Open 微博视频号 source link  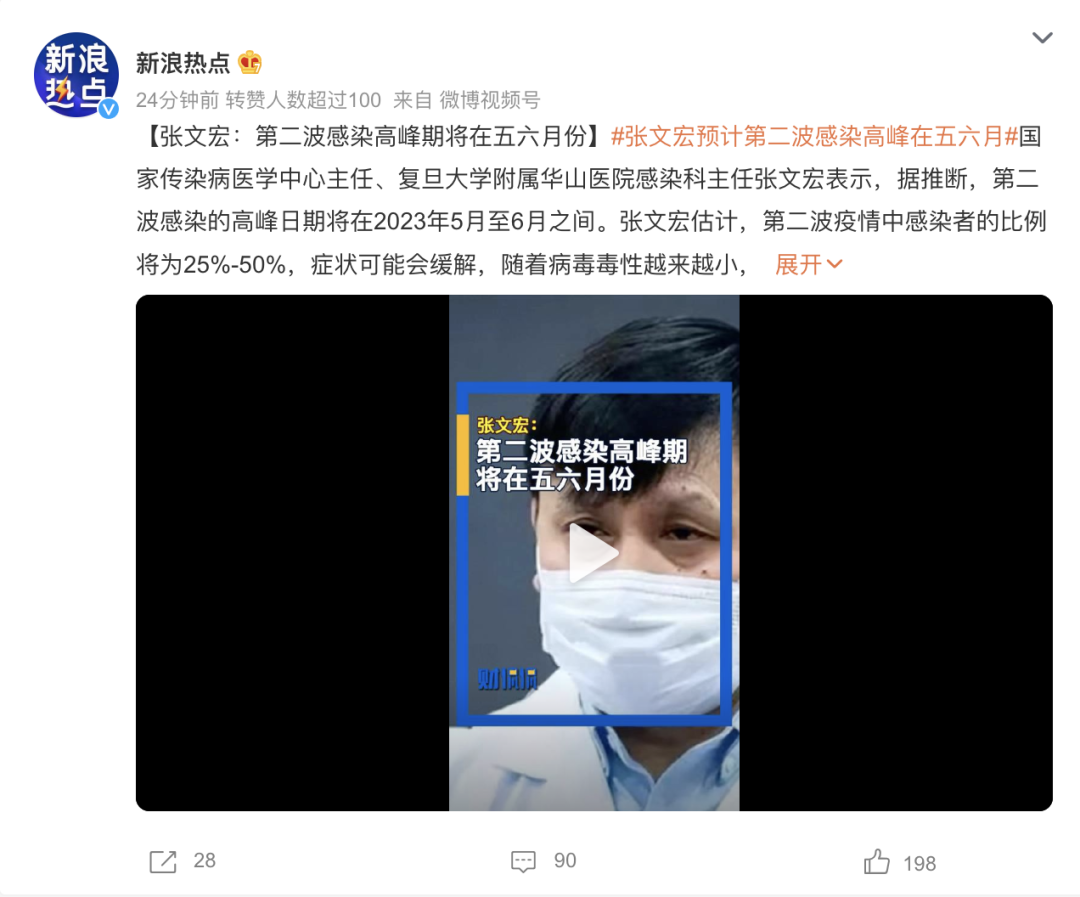[489, 99]
